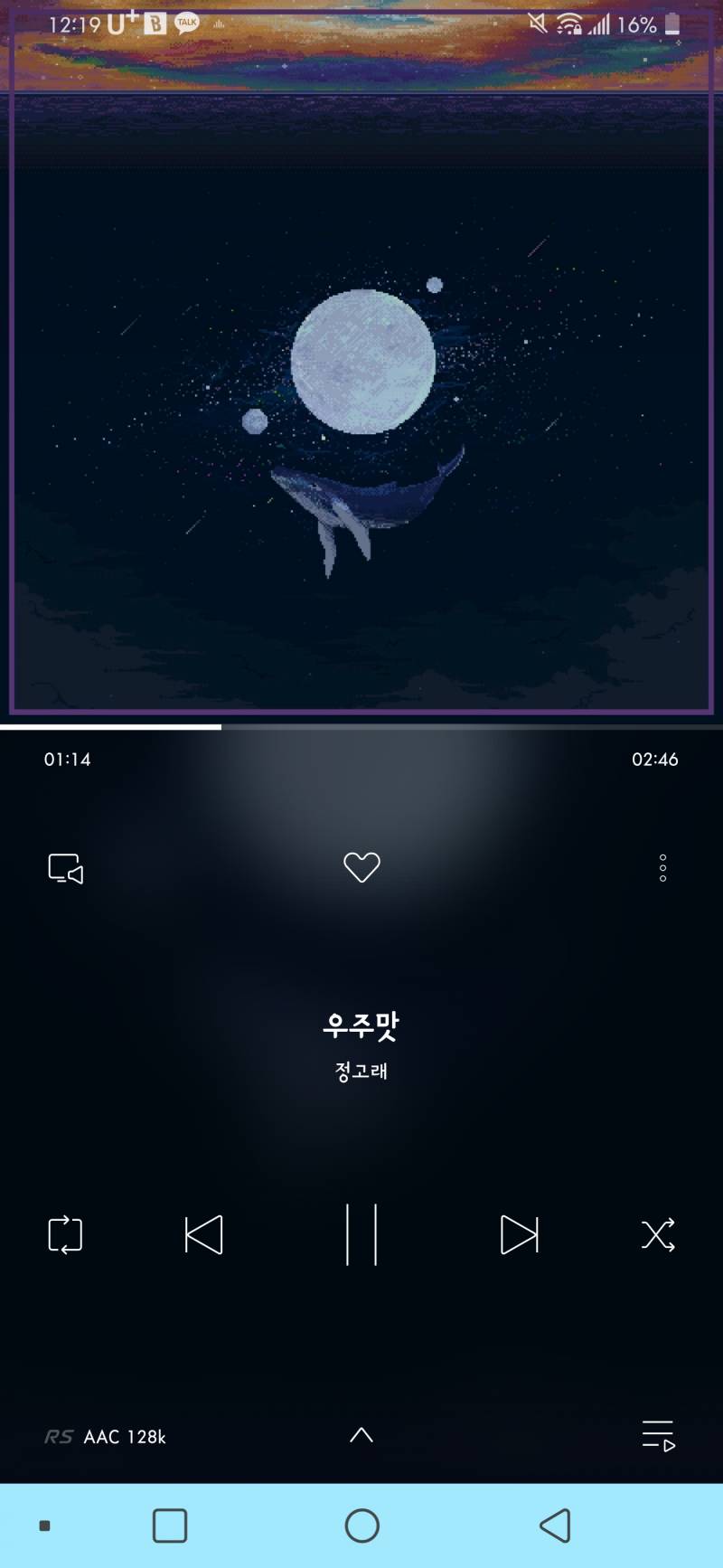Expand the panel with the up chevron

click(x=361, y=1435)
